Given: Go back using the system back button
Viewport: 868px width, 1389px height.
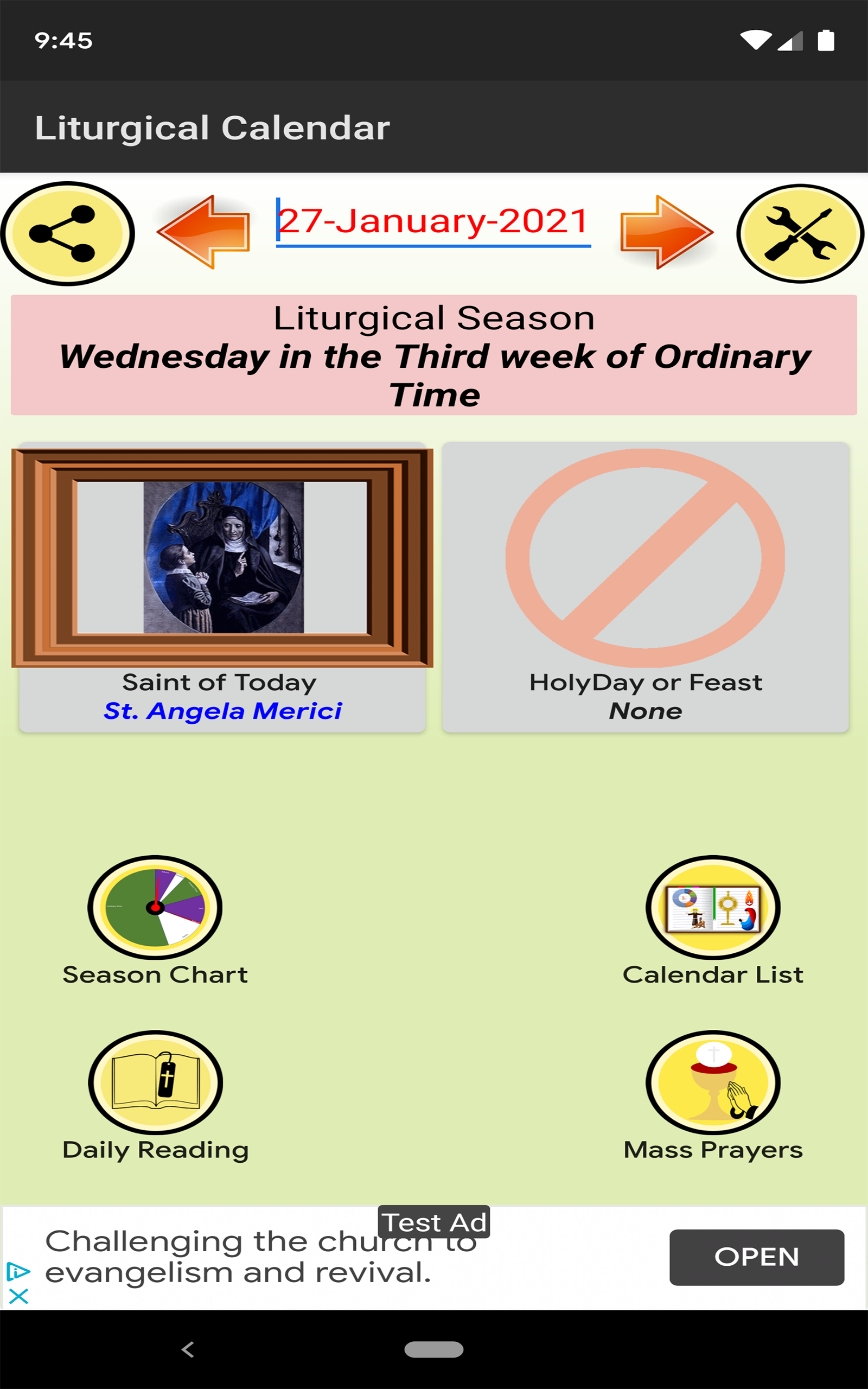Looking at the screenshot, I should click(x=188, y=1349).
